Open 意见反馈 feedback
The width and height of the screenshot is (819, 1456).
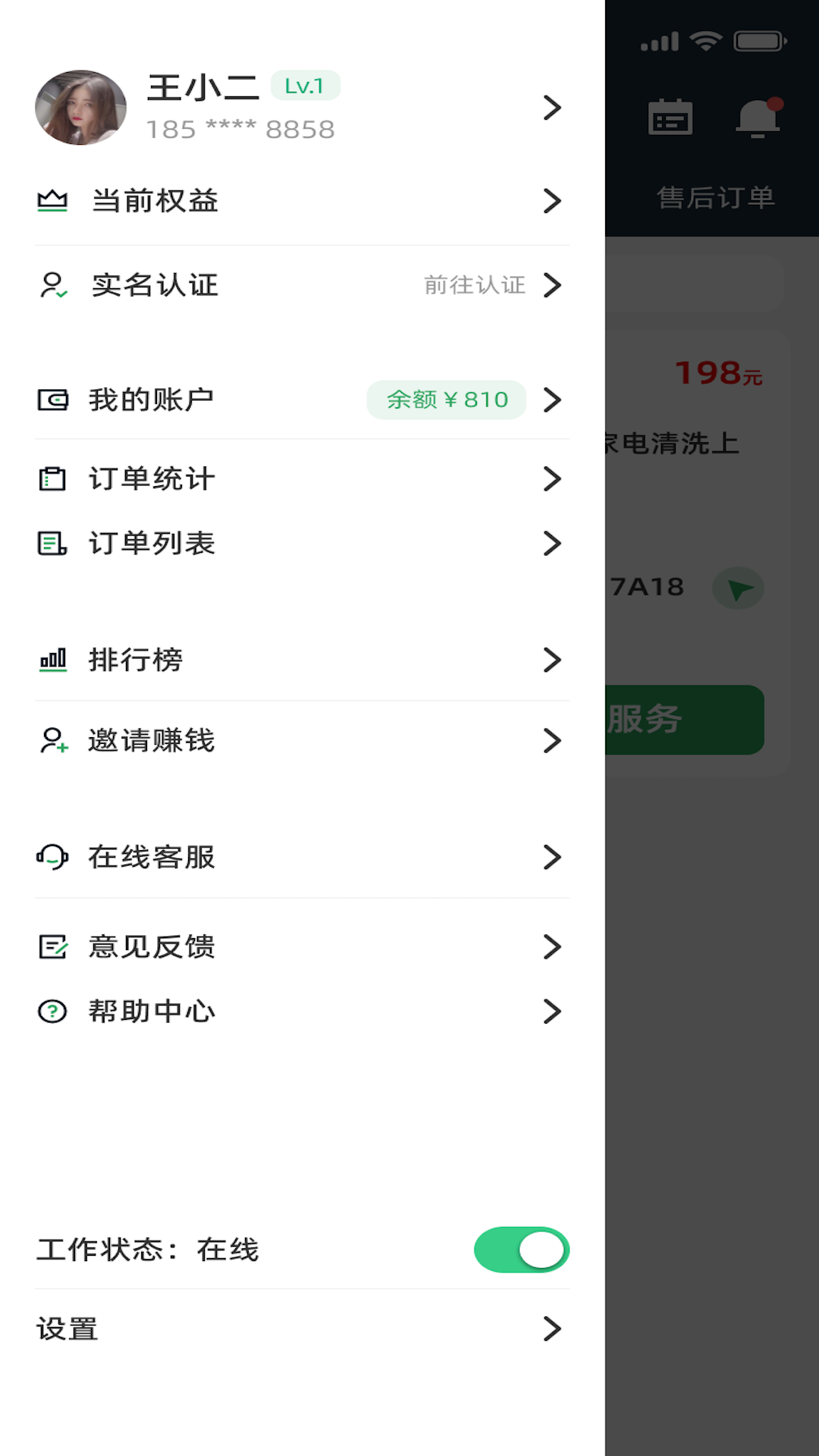(x=302, y=946)
